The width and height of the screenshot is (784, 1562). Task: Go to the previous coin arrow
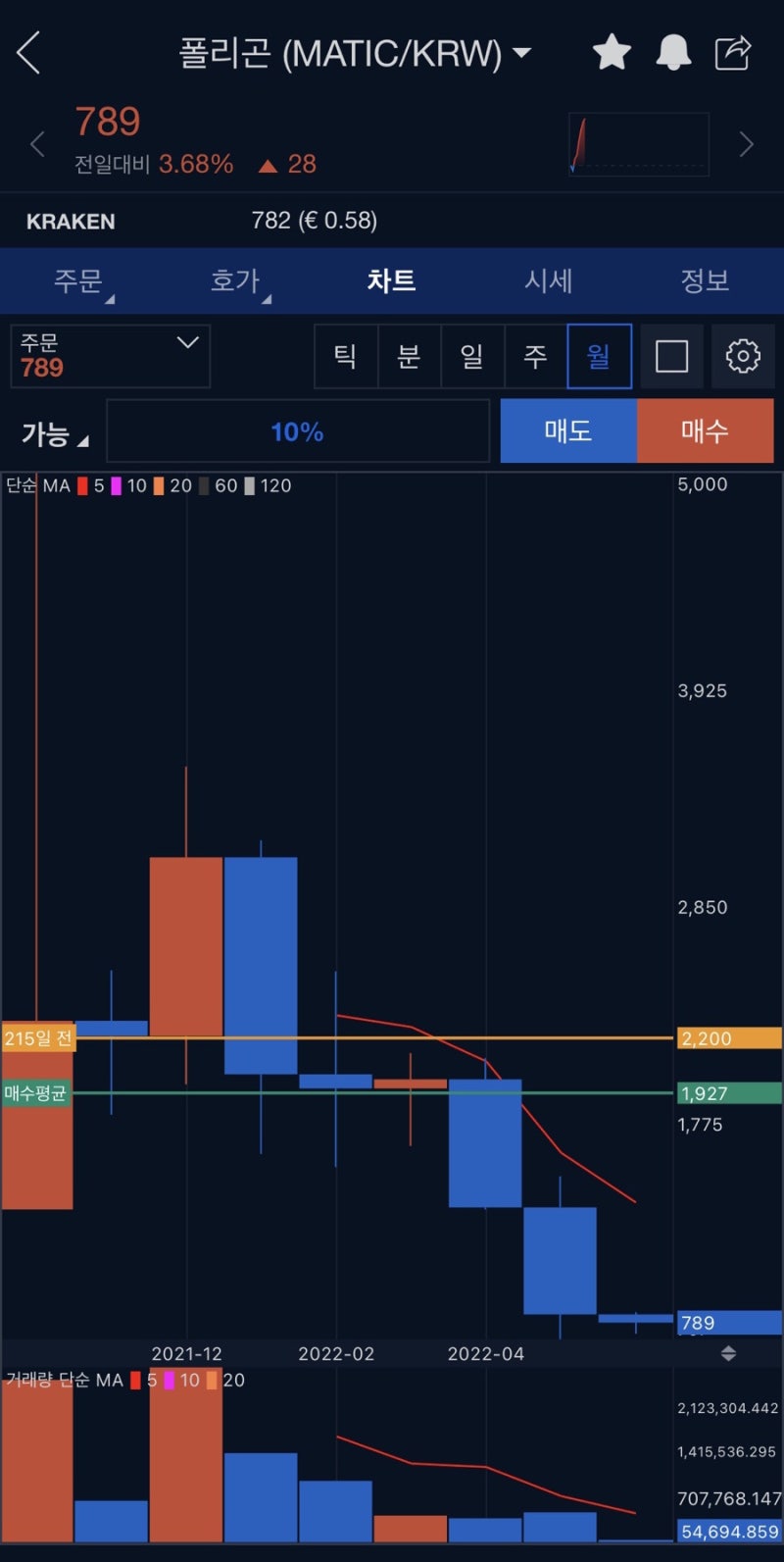tap(37, 145)
